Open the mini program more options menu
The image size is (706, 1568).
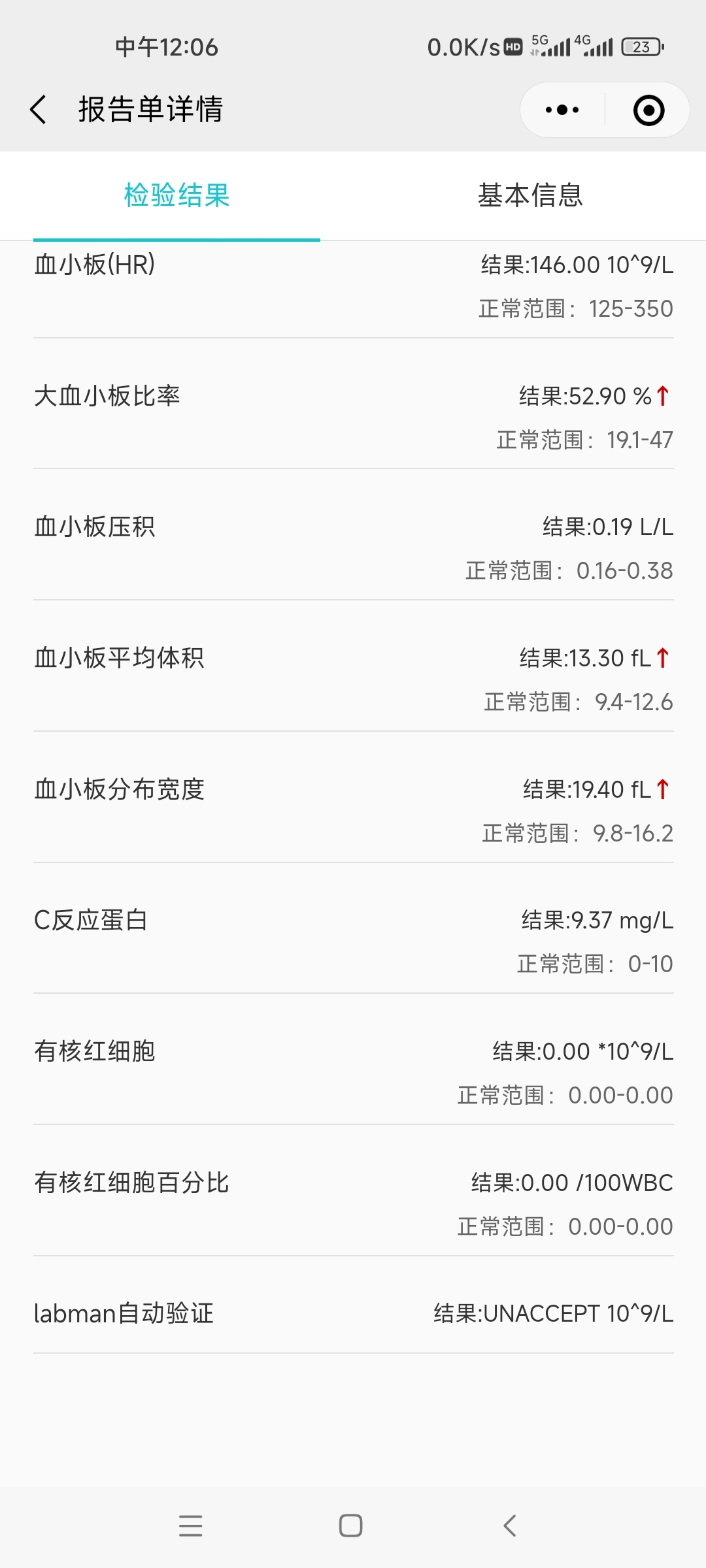pos(562,110)
